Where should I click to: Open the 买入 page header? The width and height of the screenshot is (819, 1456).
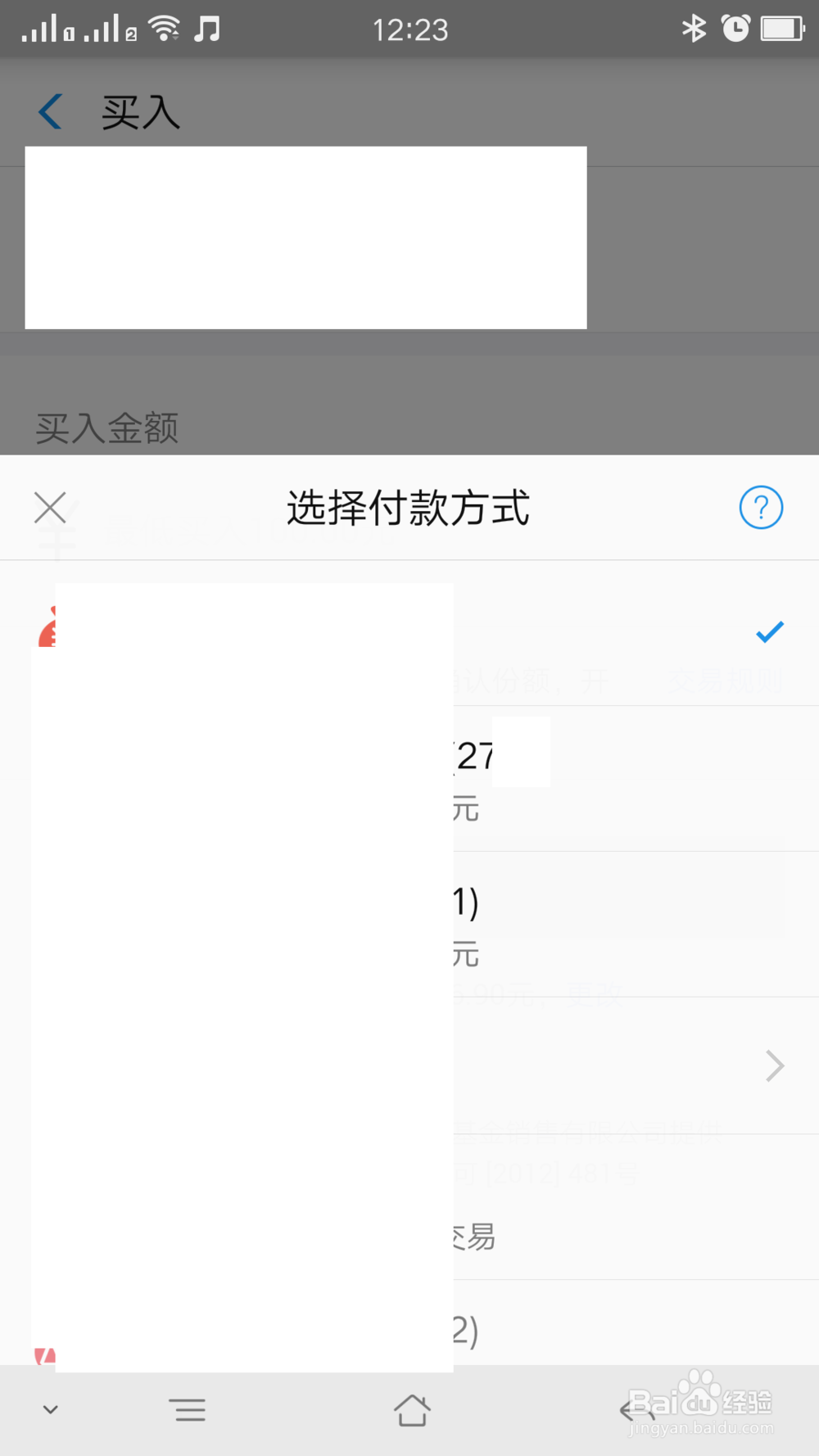coord(141,112)
